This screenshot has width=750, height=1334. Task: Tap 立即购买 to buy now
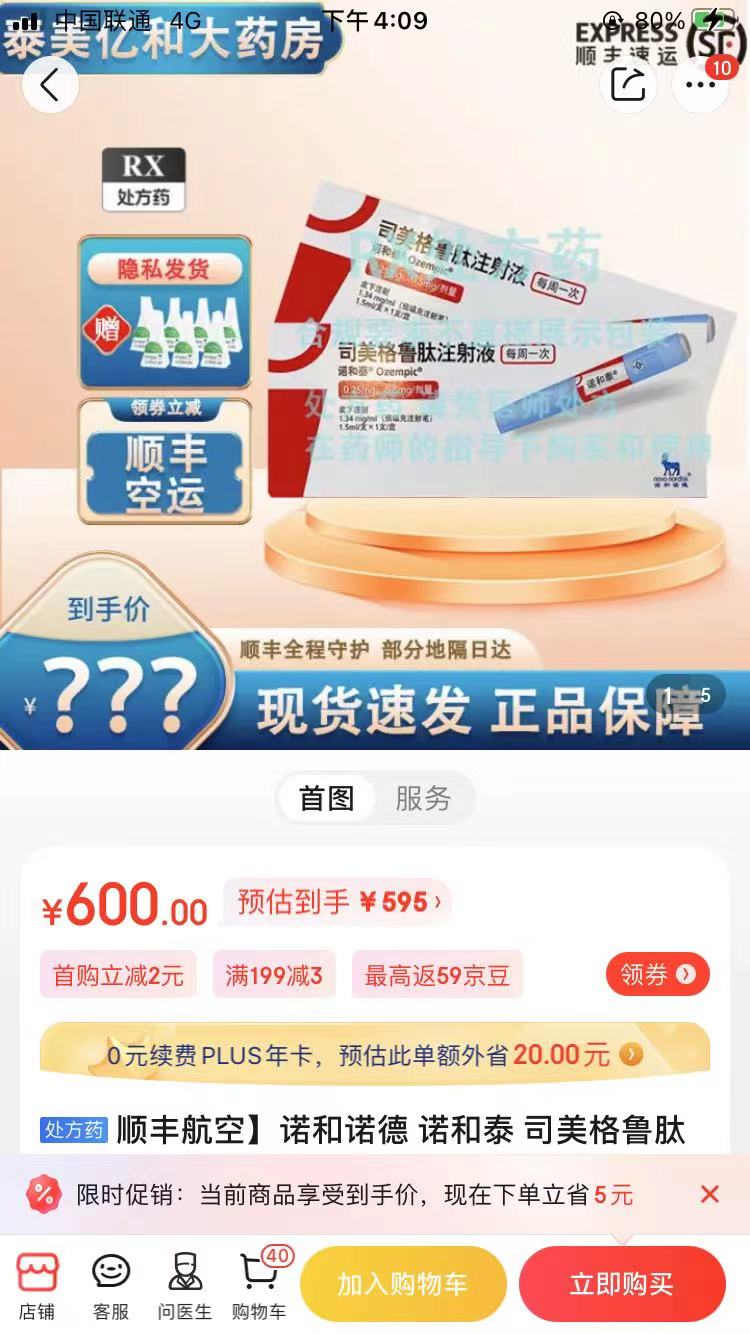click(x=621, y=1285)
